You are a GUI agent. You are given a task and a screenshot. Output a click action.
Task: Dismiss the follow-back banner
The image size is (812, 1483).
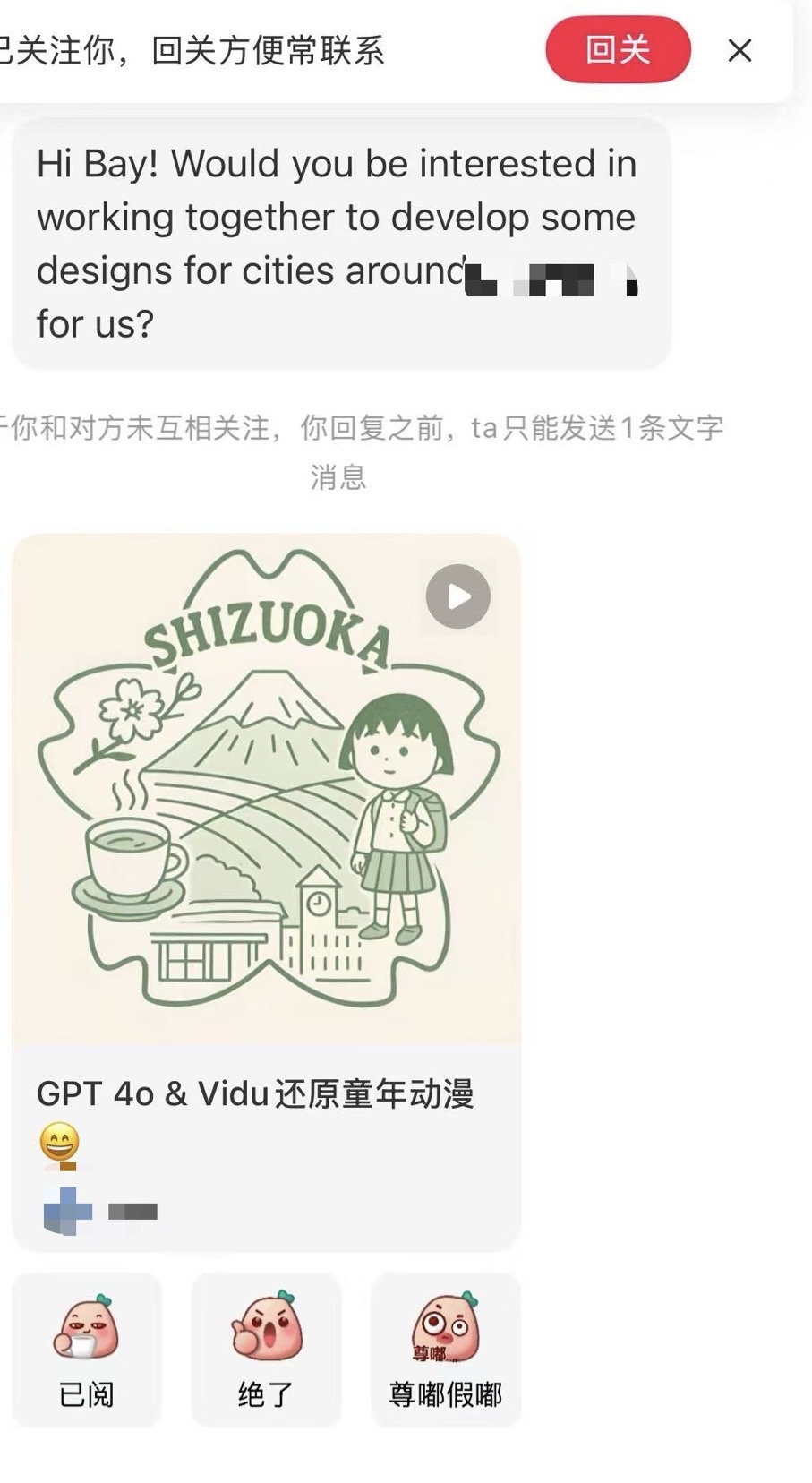739,50
